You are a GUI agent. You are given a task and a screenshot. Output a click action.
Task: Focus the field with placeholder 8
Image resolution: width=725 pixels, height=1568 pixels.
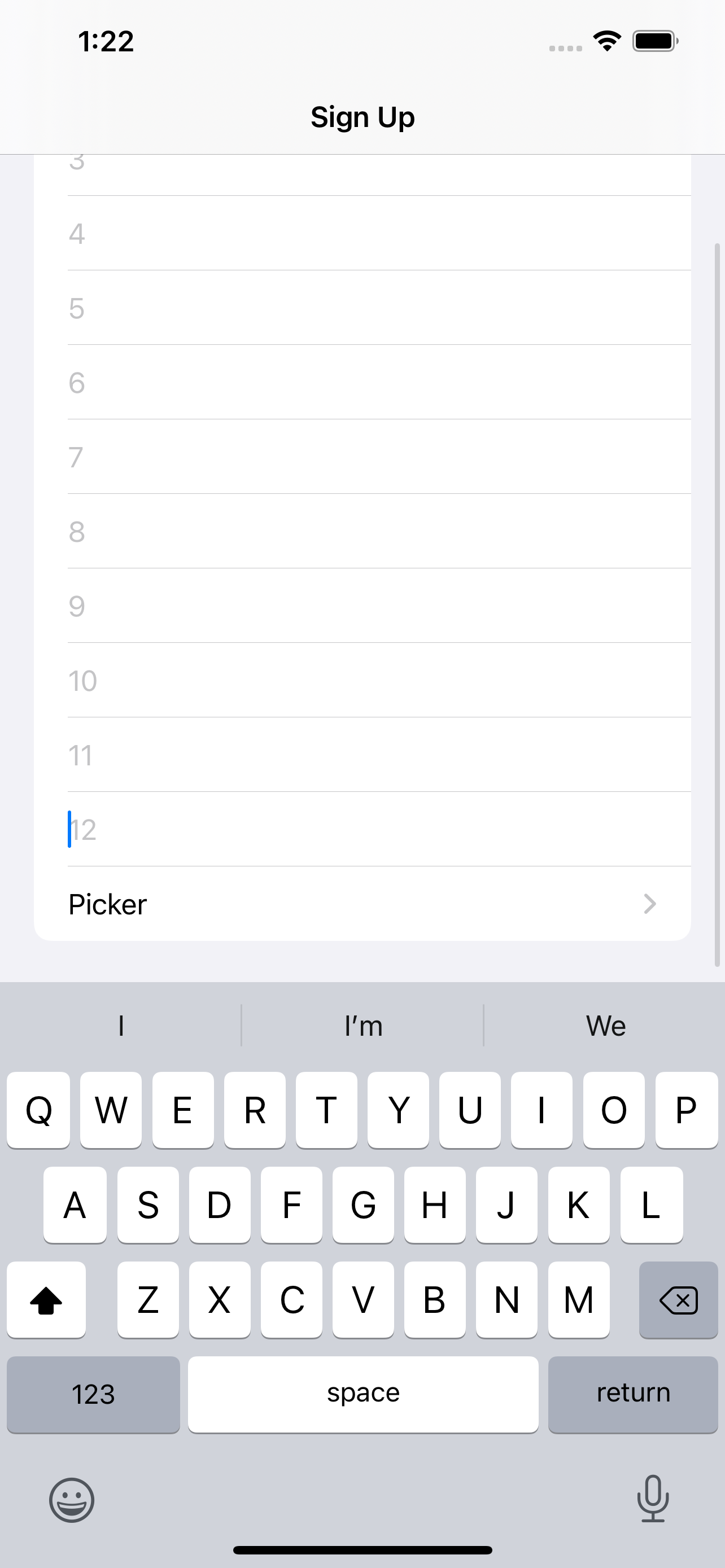[379, 531]
